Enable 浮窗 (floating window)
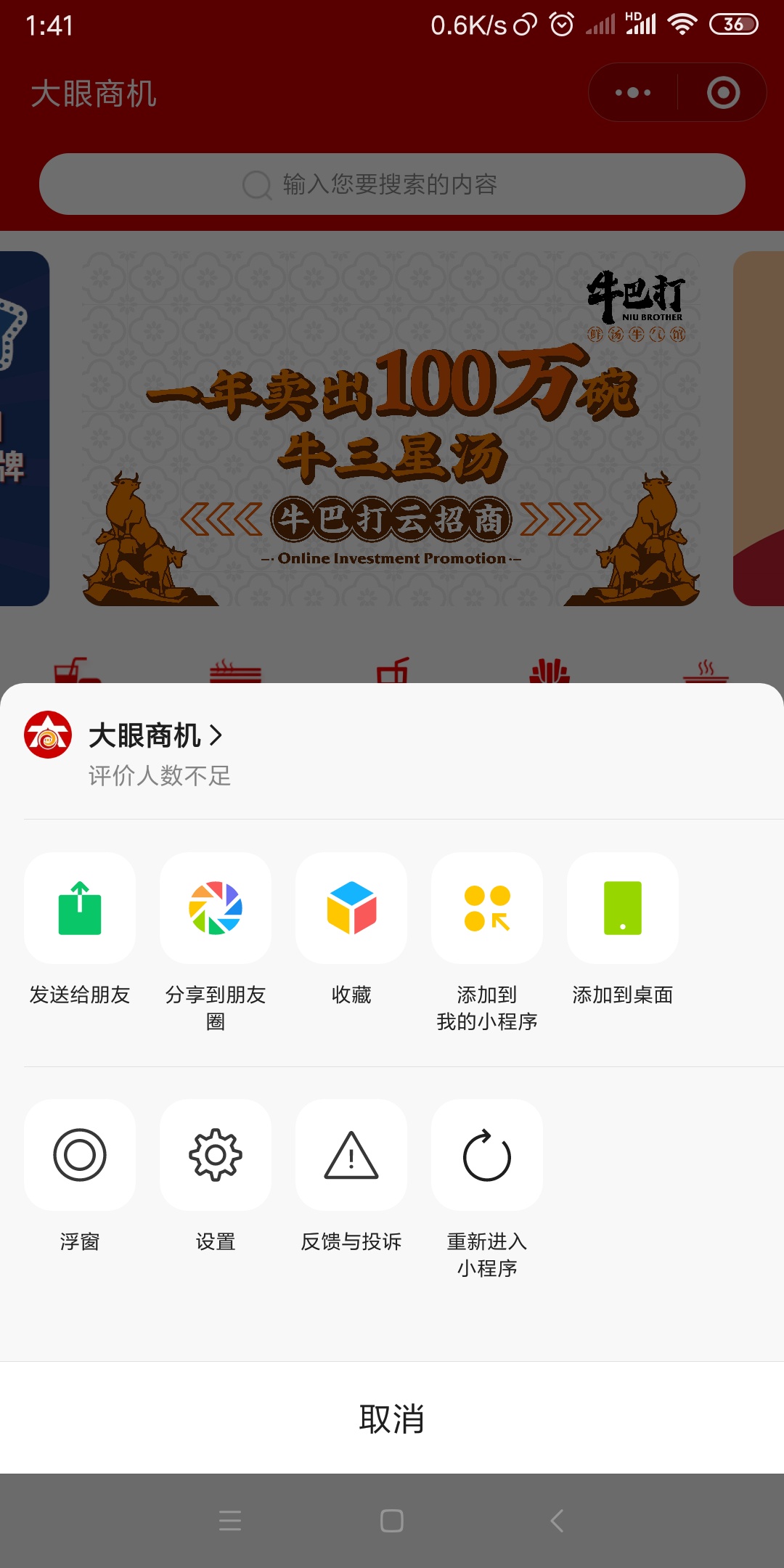 click(x=80, y=1155)
